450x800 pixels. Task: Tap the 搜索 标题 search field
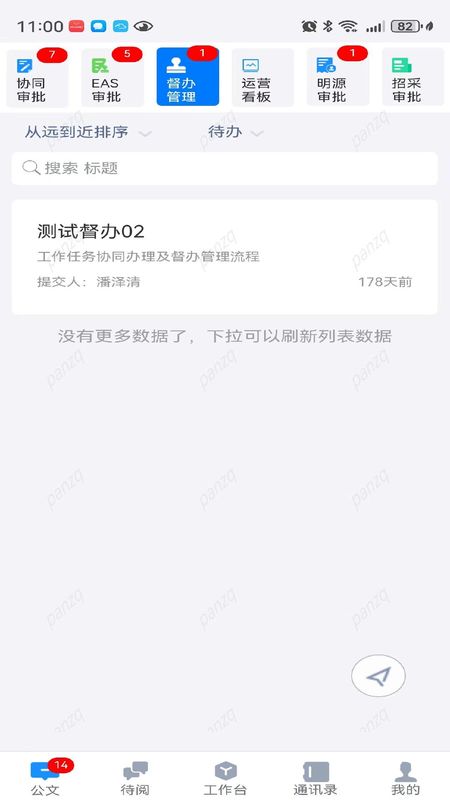[x=224, y=168]
